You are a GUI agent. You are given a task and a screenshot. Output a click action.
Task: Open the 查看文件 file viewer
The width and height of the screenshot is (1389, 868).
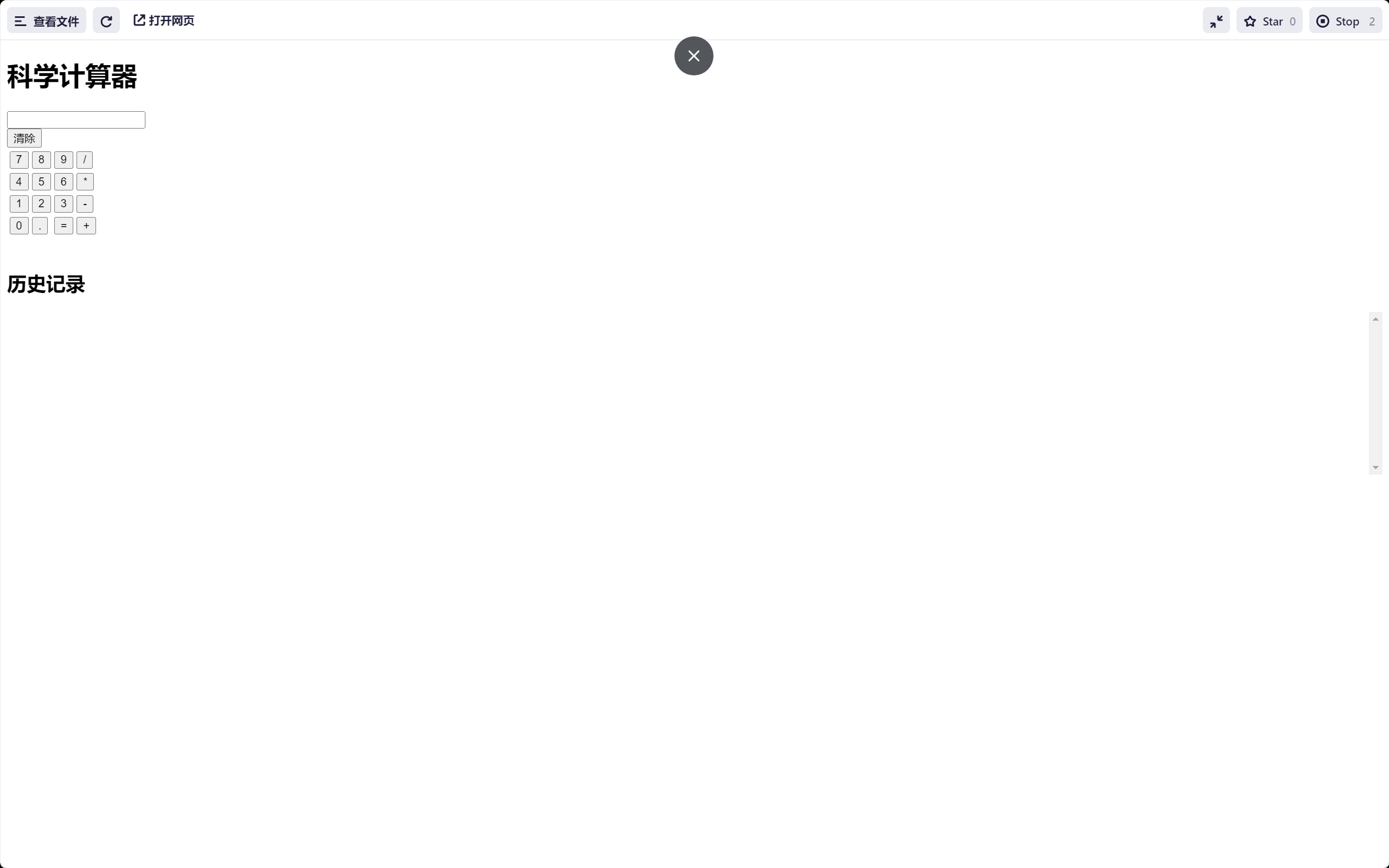[47, 21]
